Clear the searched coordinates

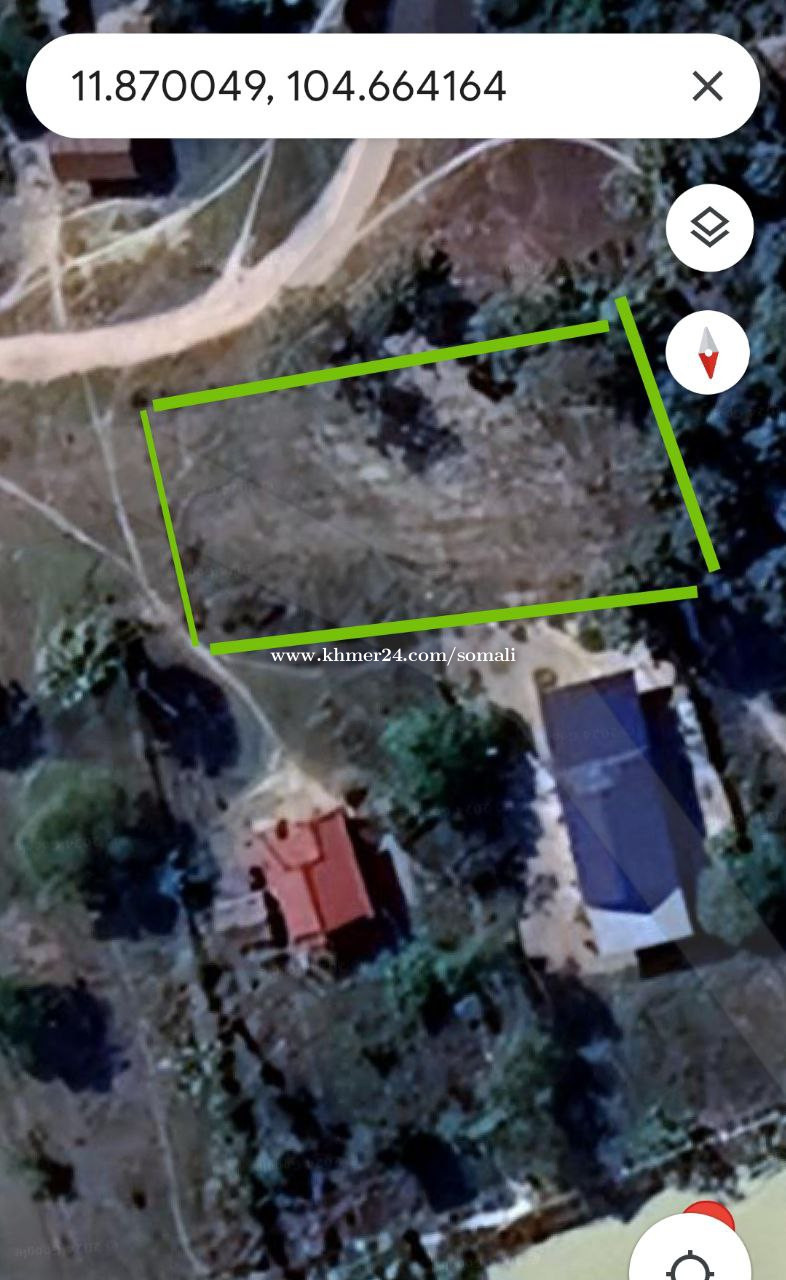[x=707, y=87]
